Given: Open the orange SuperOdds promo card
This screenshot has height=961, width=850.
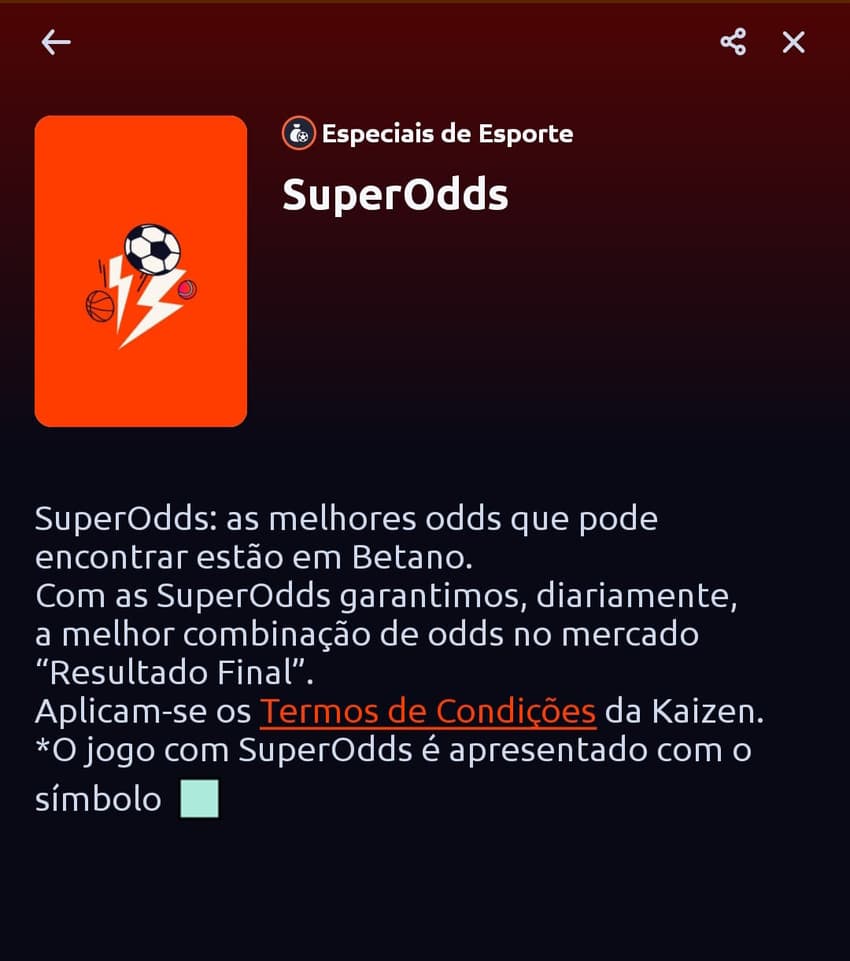Looking at the screenshot, I should (140, 271).
